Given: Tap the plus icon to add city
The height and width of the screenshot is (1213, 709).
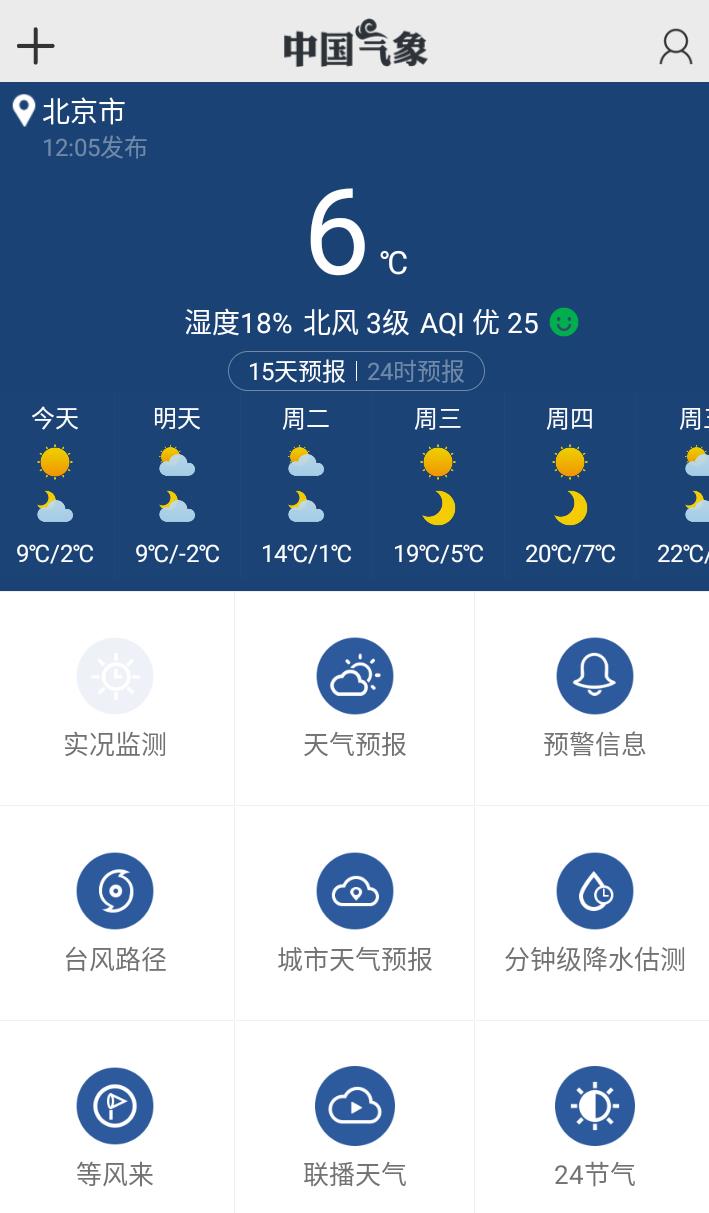Looking at the screenshot, I should tap(36, 46).
